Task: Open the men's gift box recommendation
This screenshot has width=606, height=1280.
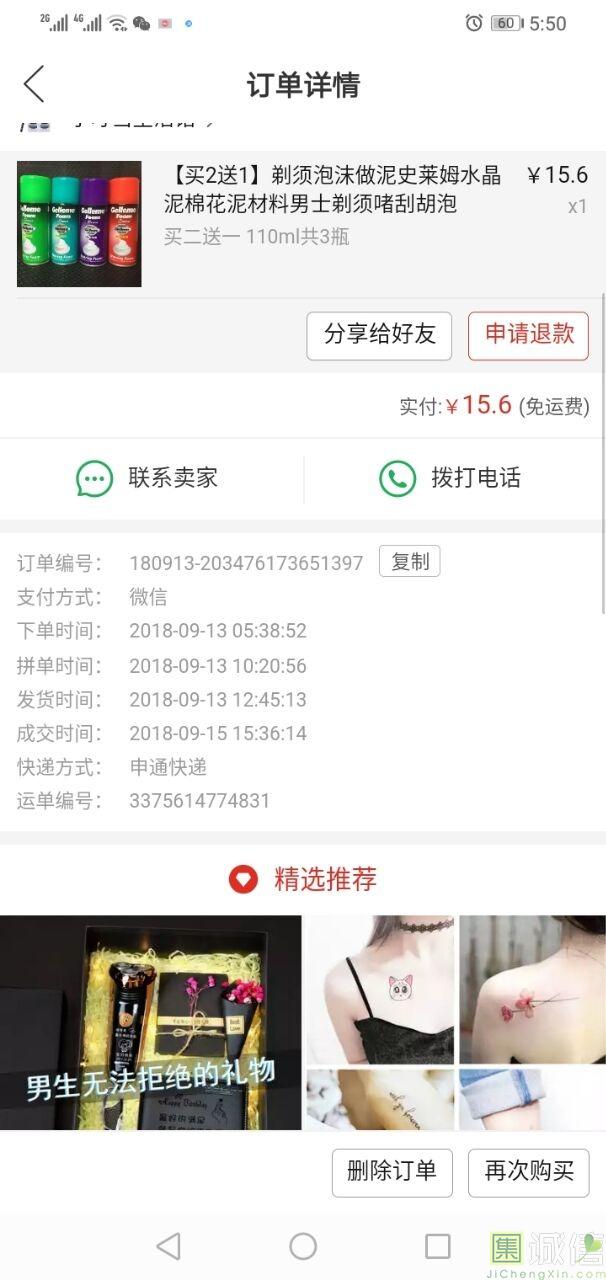Action: coord(150,1022)
